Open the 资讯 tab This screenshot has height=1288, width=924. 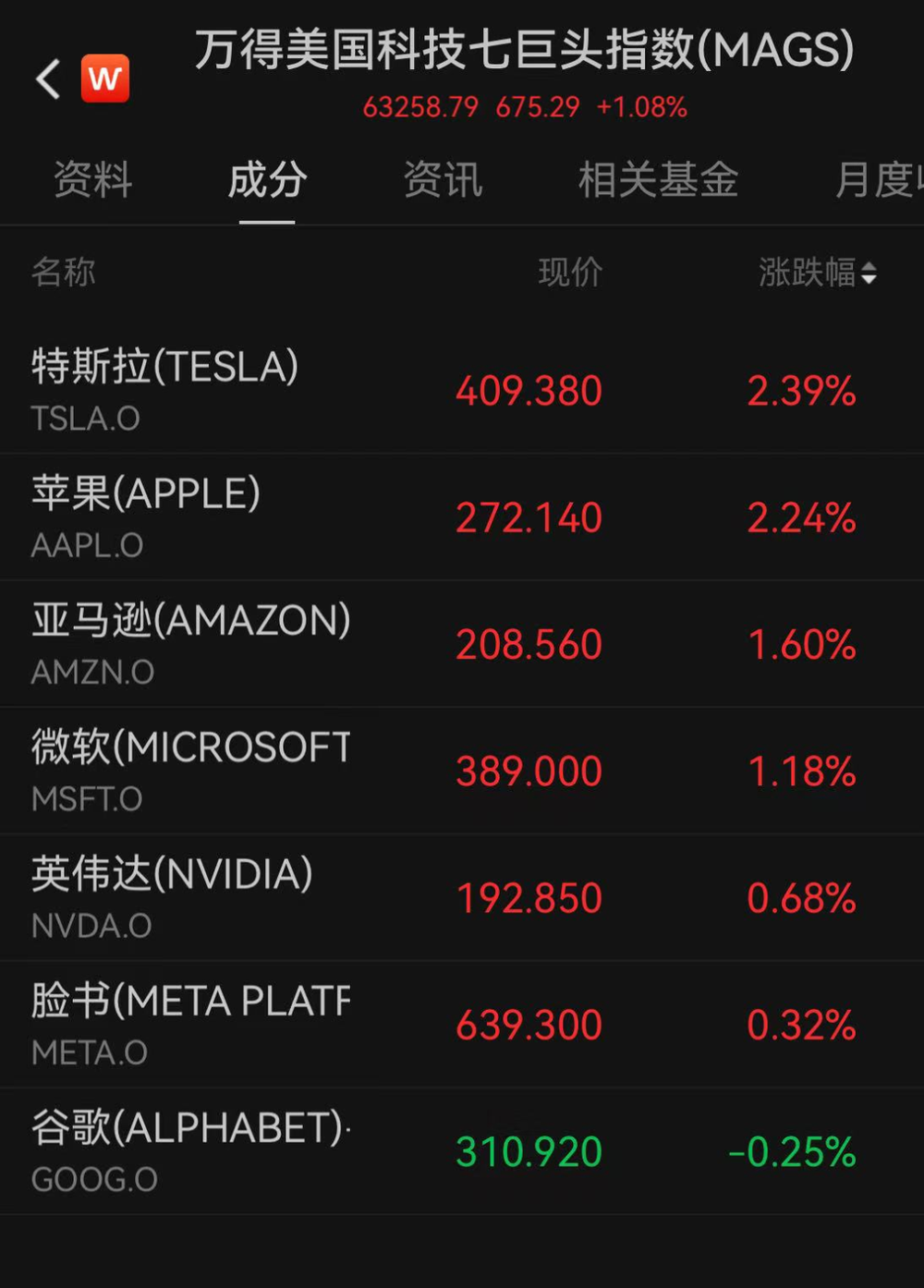coord(443,179)
